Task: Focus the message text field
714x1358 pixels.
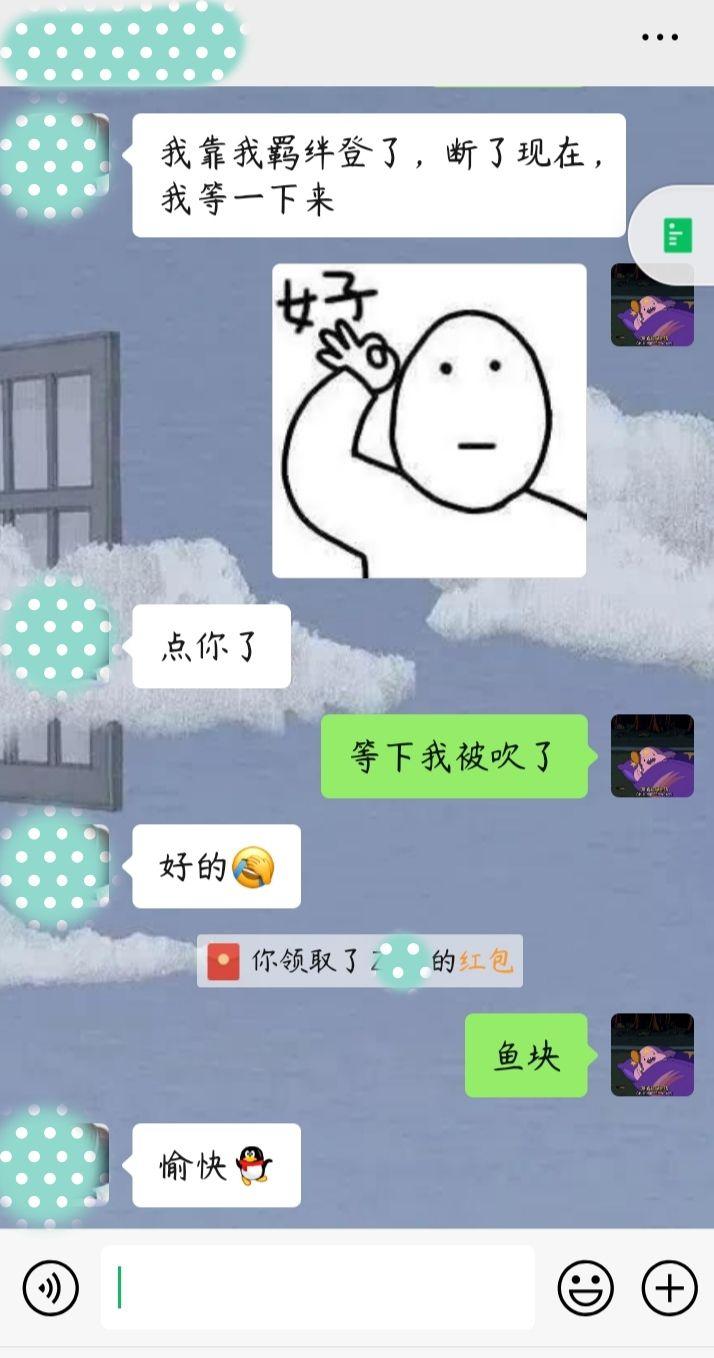Action: click(x=318, y=1287)
